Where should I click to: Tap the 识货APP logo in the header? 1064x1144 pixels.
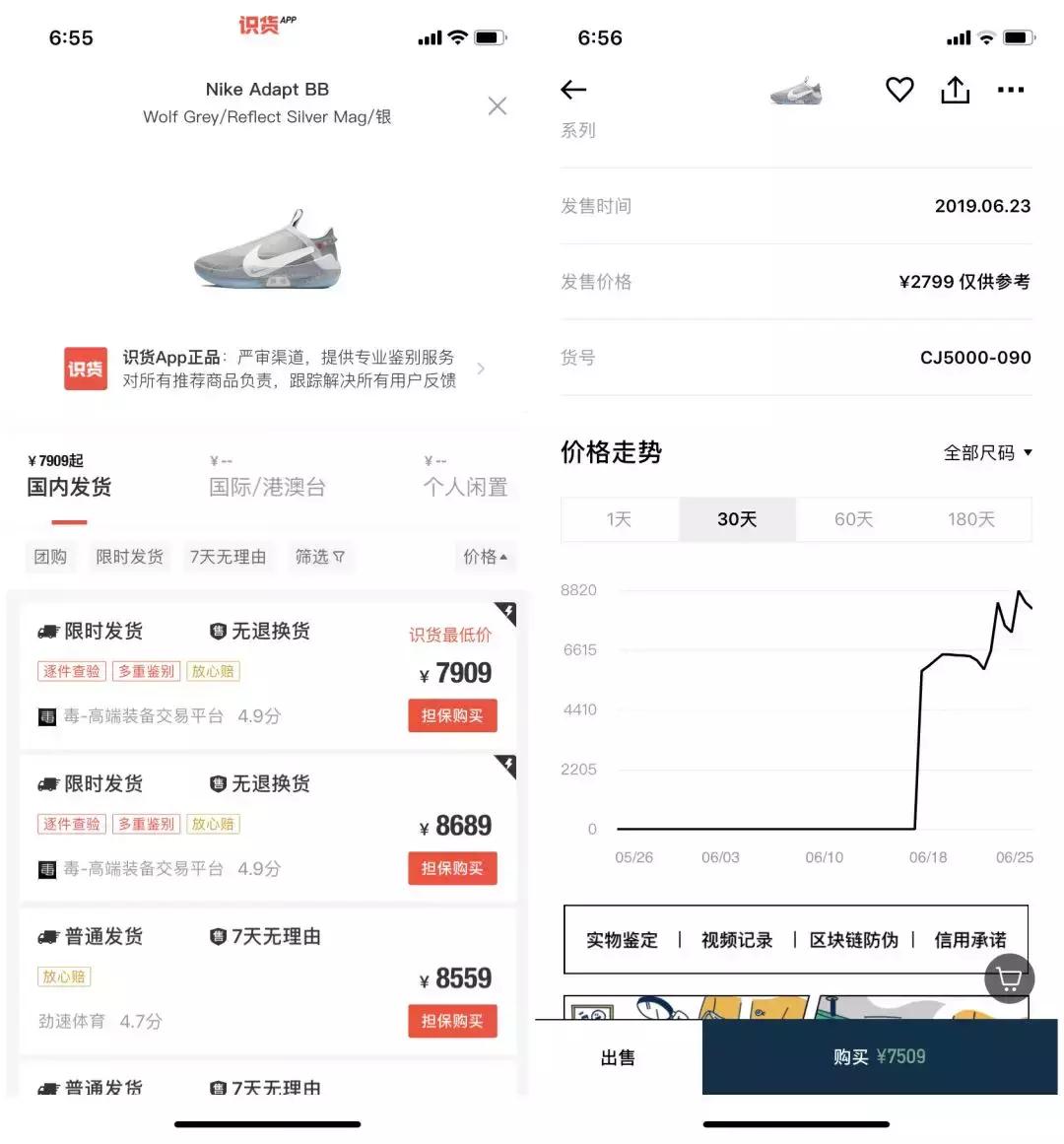tap(266, 26)
